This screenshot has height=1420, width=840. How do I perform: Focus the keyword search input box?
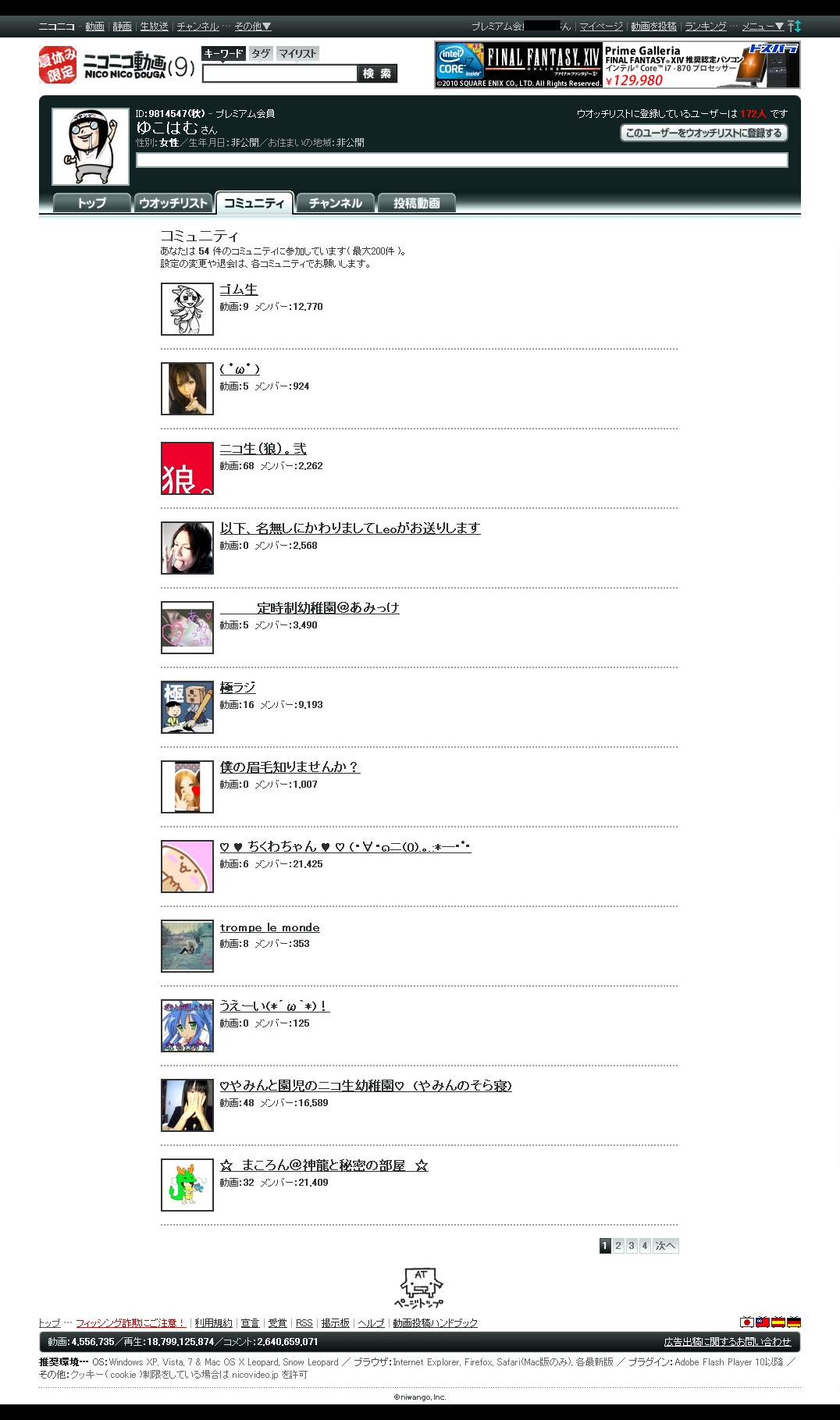[279, 73]
